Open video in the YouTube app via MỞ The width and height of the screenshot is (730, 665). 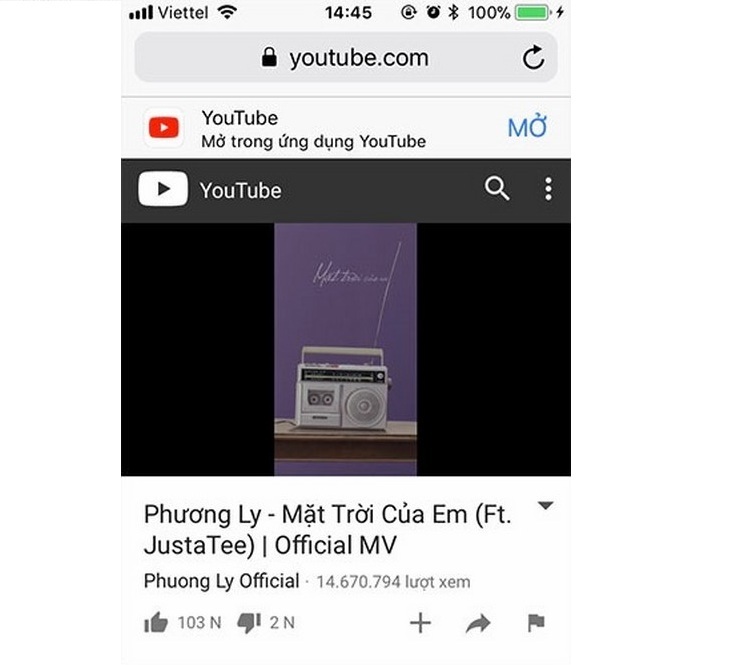(527, 128)
